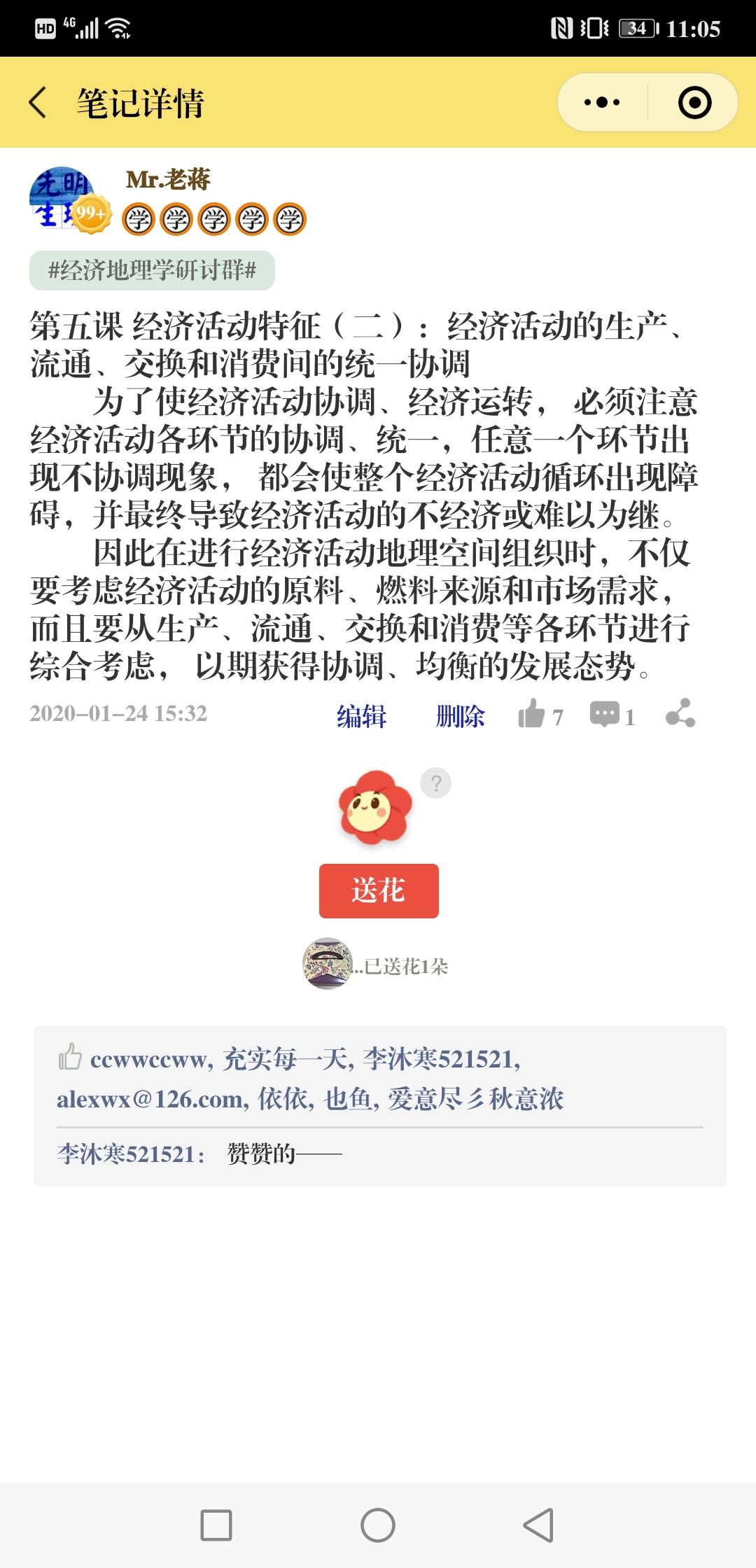This screenshot has width=756, height=1568.
Task: Open Mr.老蒋's profile avatar
Action: coord(63,197)
